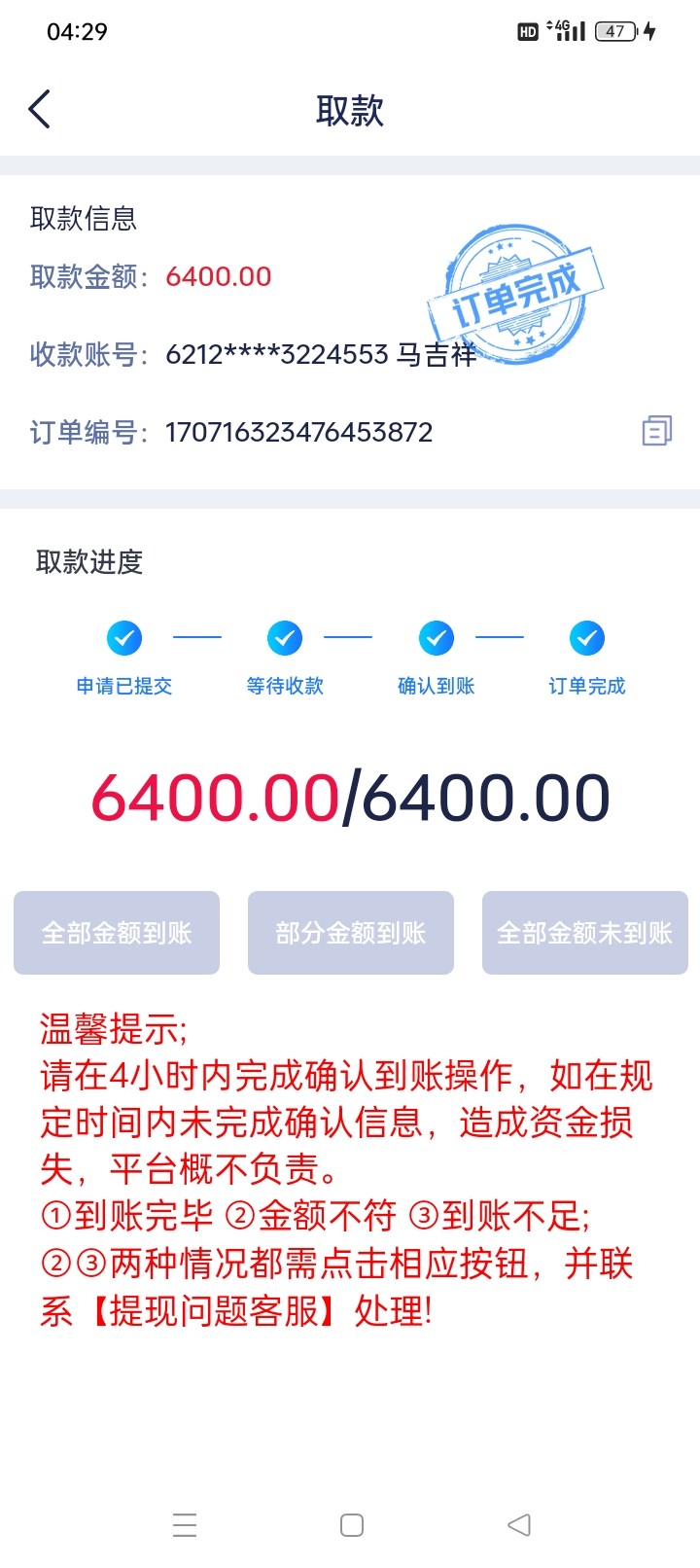Copy the order number 订单编号

[656, 430]
